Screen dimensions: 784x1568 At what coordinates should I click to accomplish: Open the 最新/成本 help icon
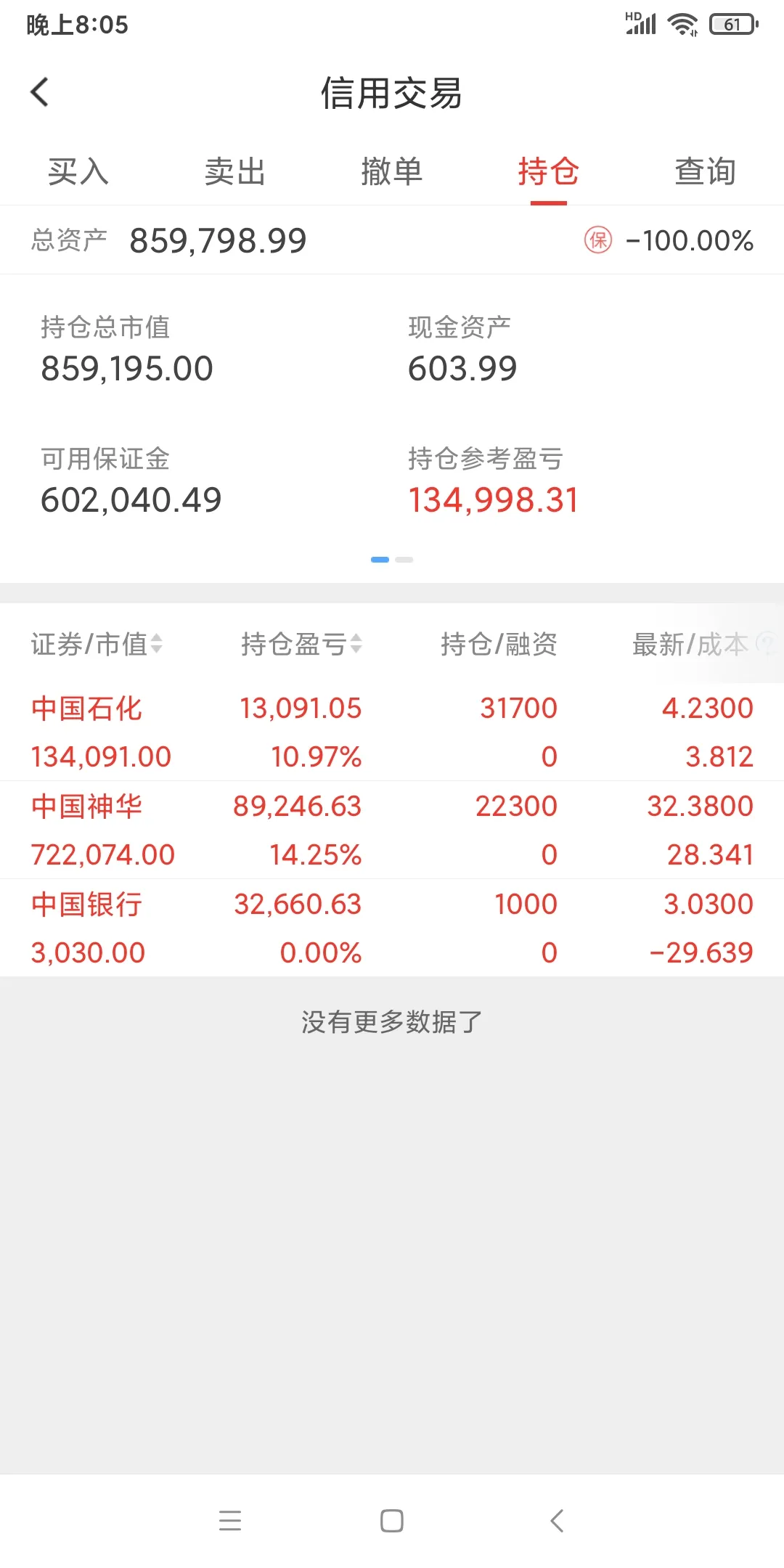coord(765,644)
